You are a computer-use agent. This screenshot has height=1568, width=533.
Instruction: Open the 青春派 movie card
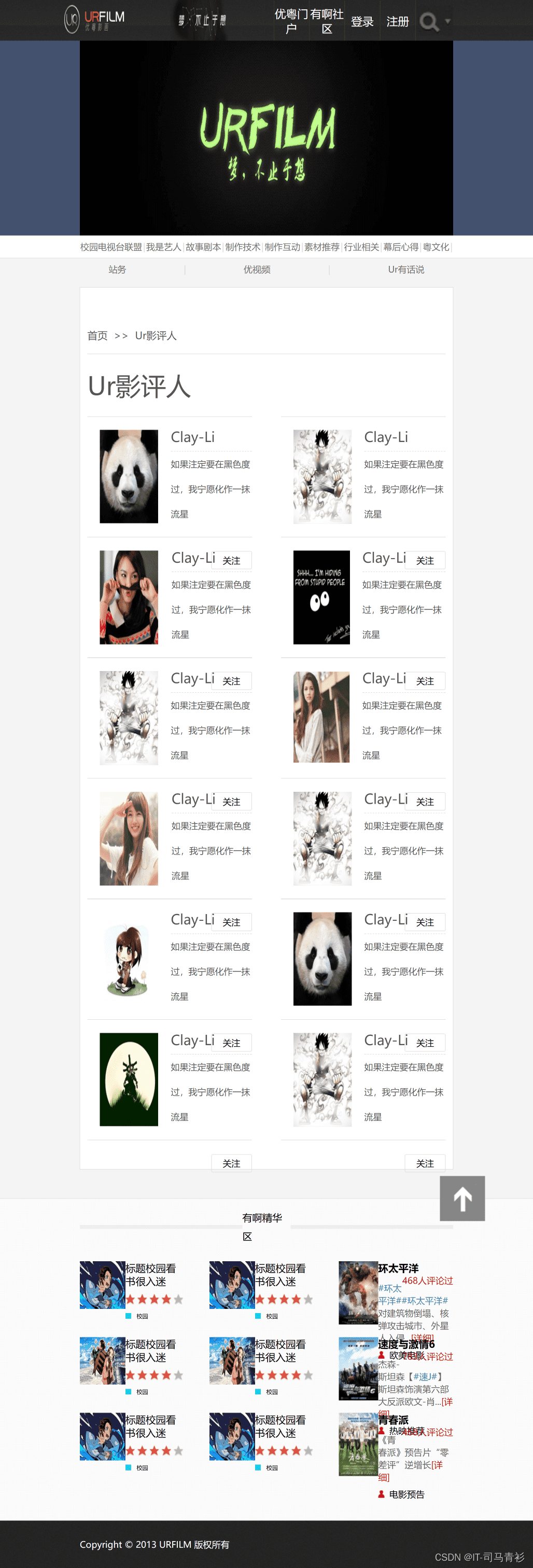pos(393,1419)
